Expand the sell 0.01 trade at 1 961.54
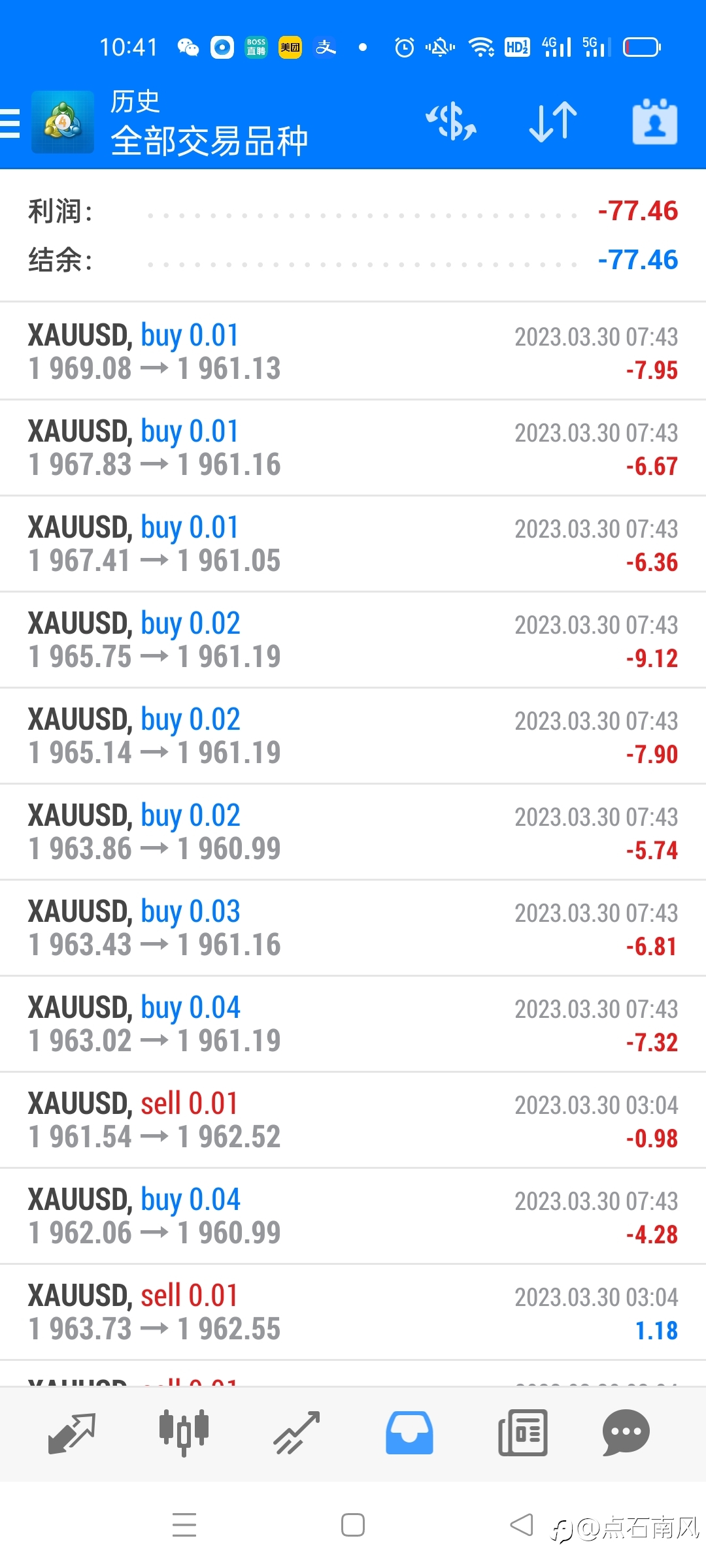Viewport: 706px width, 1568px height. (353, 1120)
